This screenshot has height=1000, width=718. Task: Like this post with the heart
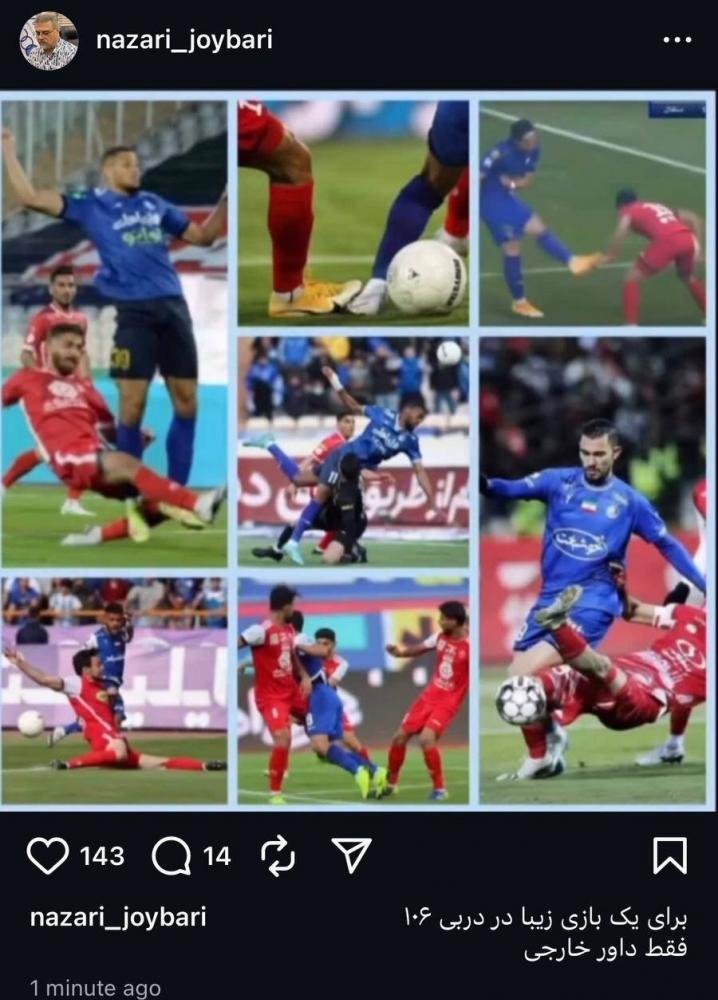pyautogui.click(x=48, y=856)
